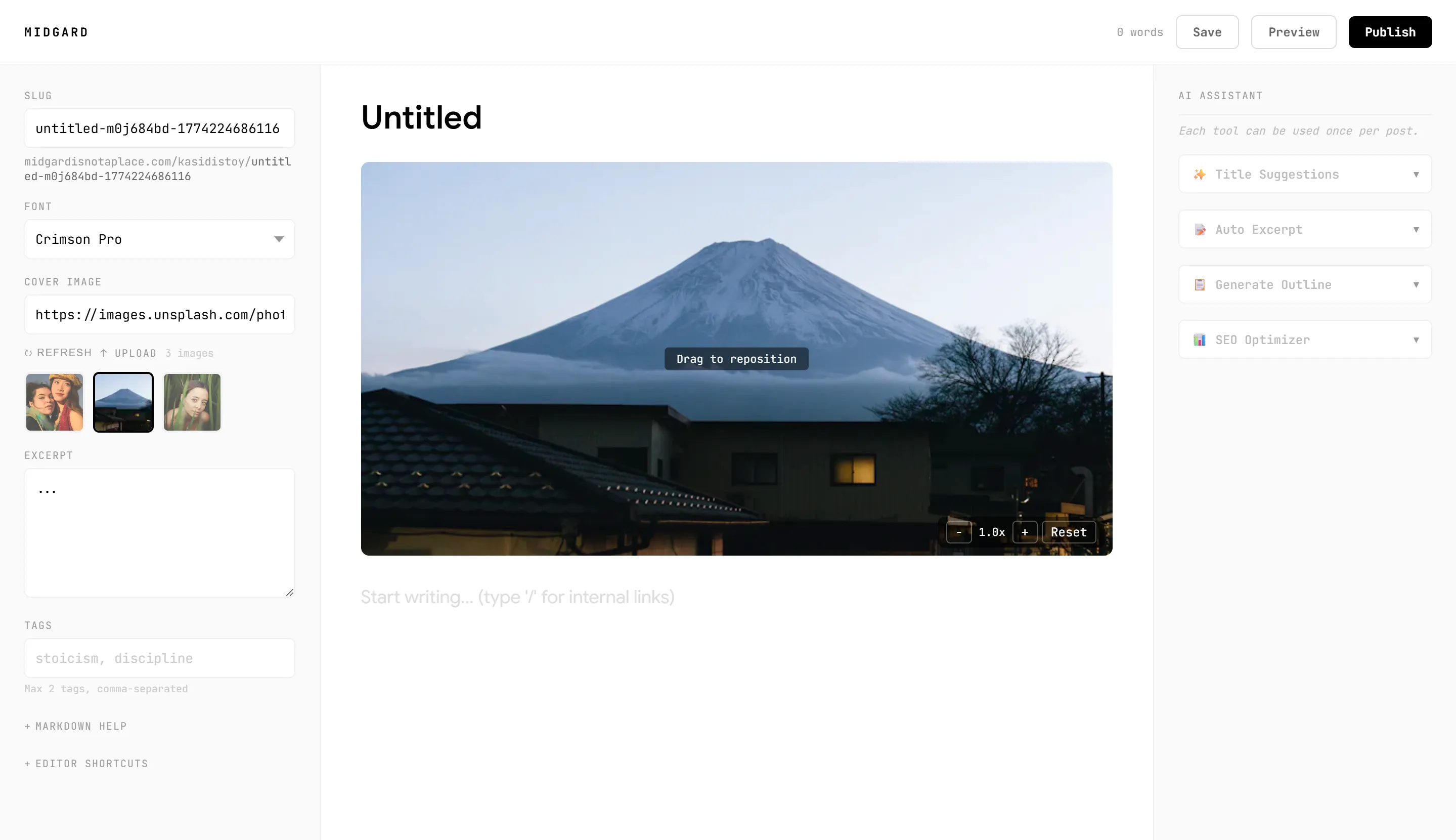Image resolution: width=1456 pixels, height=840 pixels.
Task: Refresh the cover image list
Action: coord(58,353)
